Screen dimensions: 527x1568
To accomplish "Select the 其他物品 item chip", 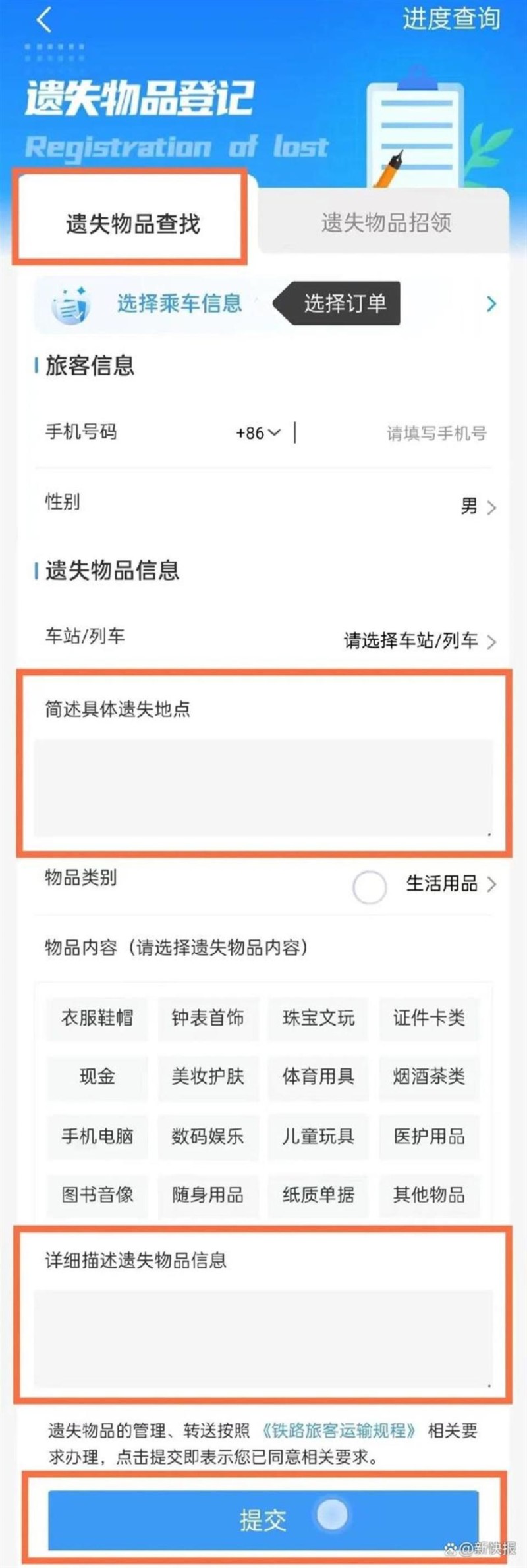I will [429, 1194].
